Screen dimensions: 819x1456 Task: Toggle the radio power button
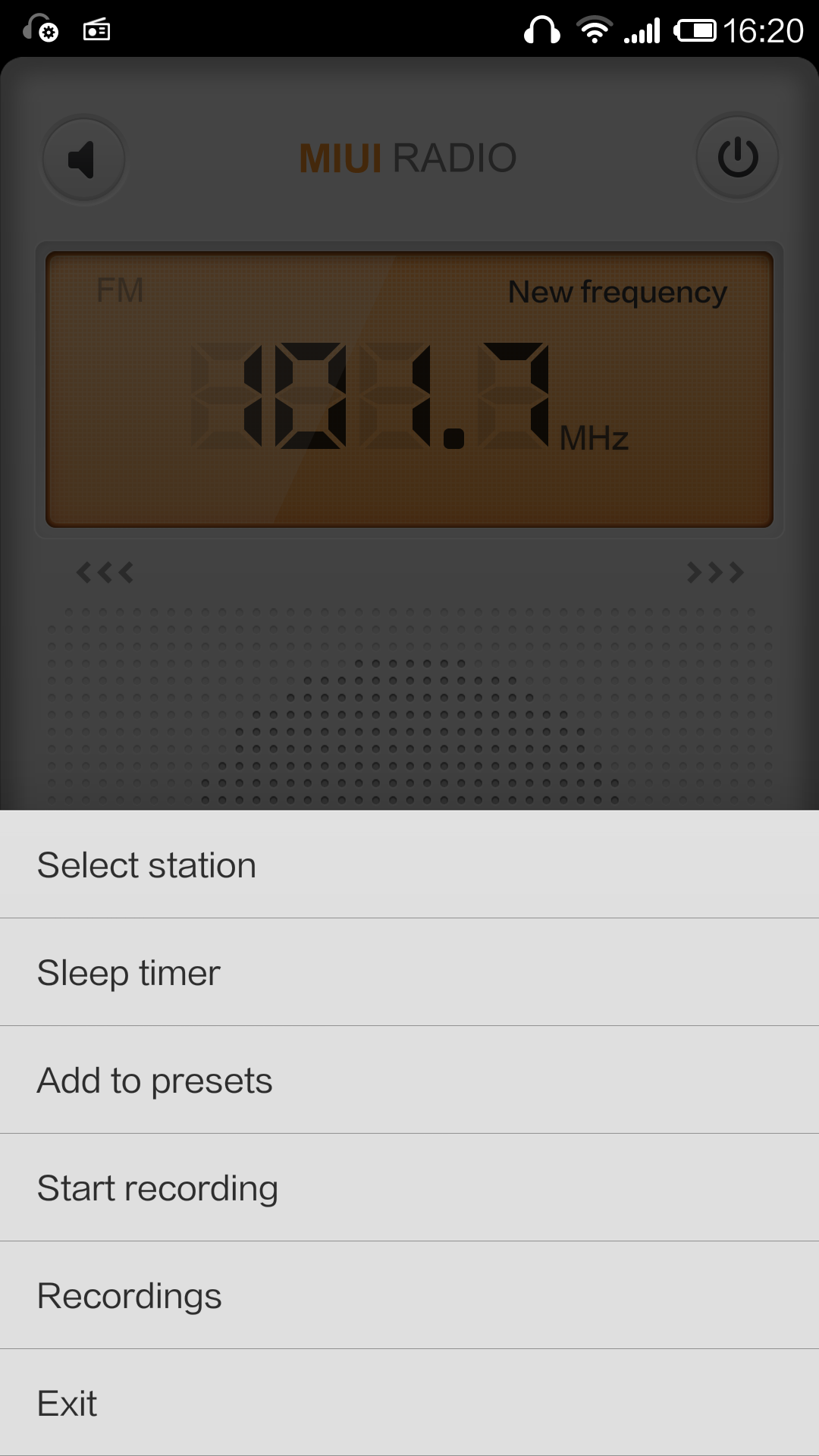coord(737,158)
